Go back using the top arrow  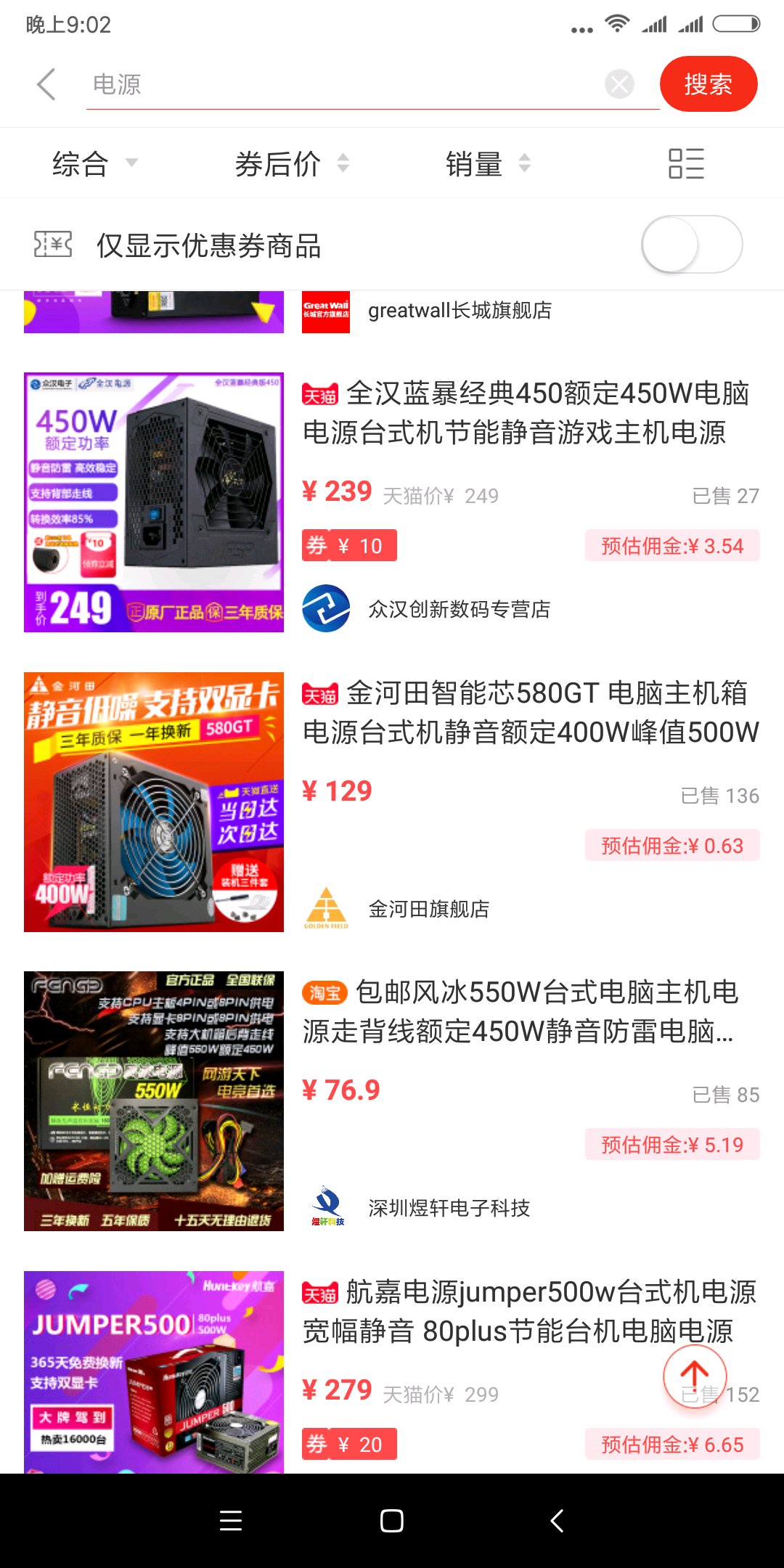pos(46,84)
